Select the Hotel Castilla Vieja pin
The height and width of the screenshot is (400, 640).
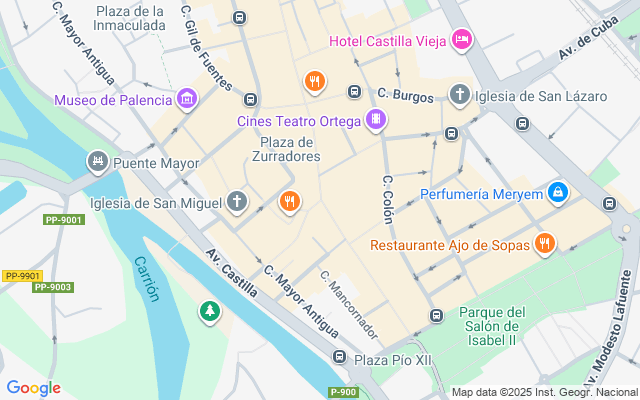point(462,40)
